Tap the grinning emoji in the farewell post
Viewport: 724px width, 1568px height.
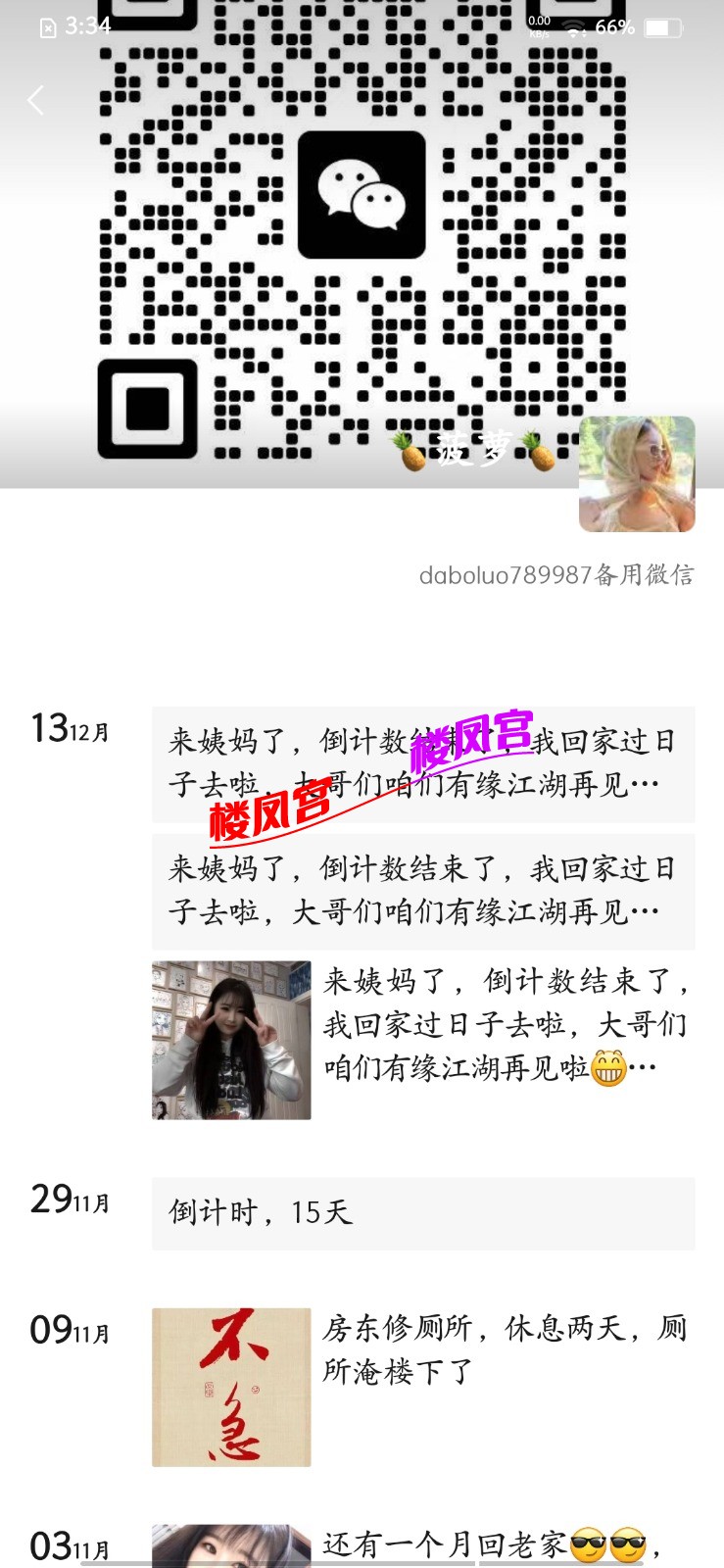point(608,1068)
